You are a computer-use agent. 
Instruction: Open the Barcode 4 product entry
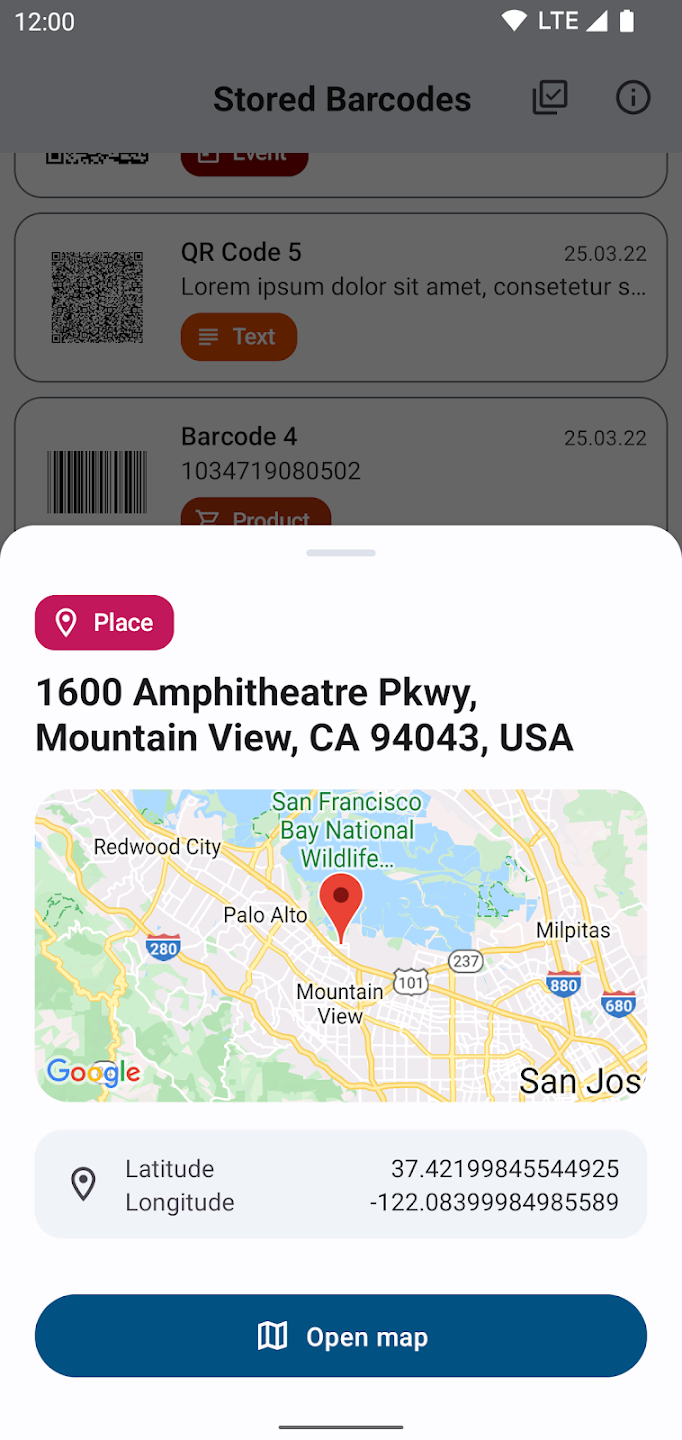pos(341,463)
